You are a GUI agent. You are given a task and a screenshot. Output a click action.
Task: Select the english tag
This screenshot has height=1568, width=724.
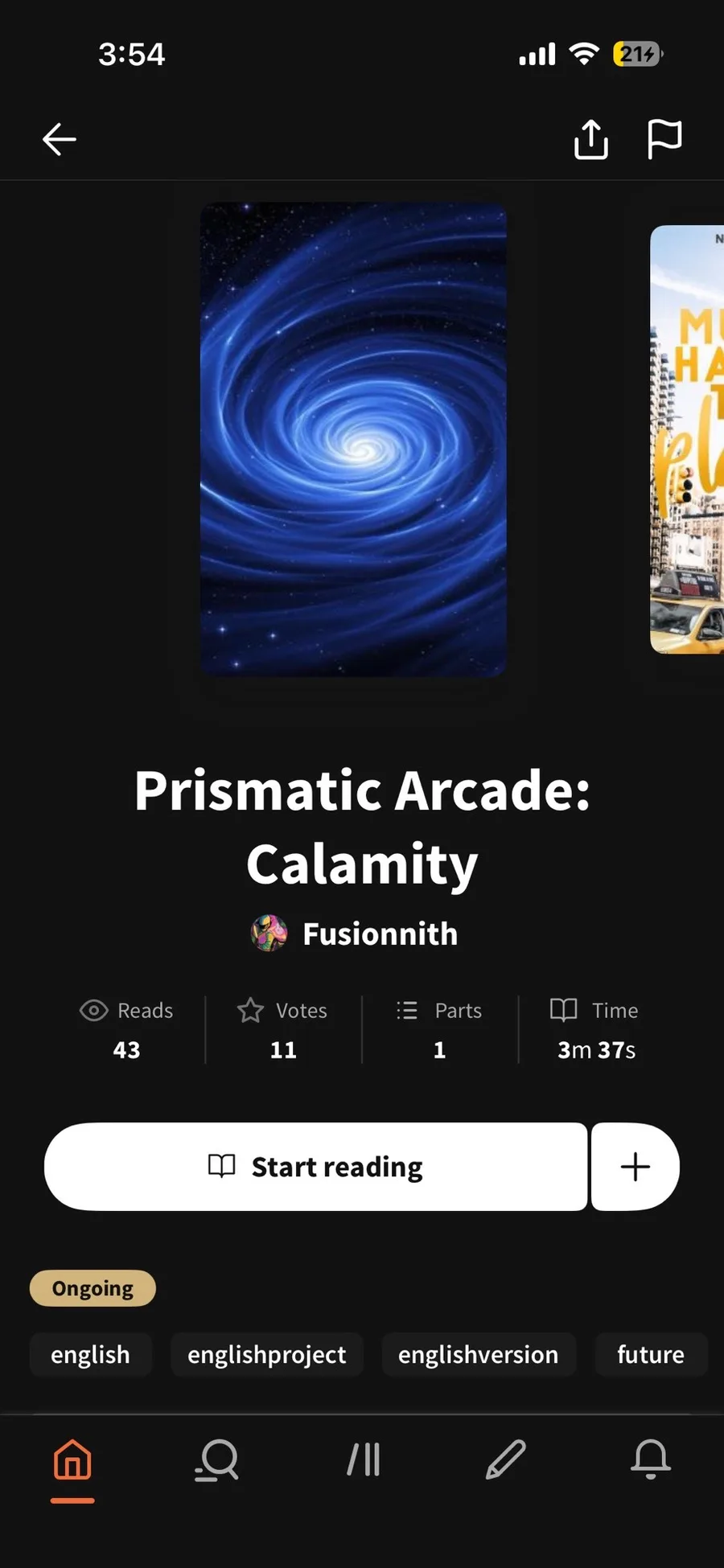coord(90,1355)
